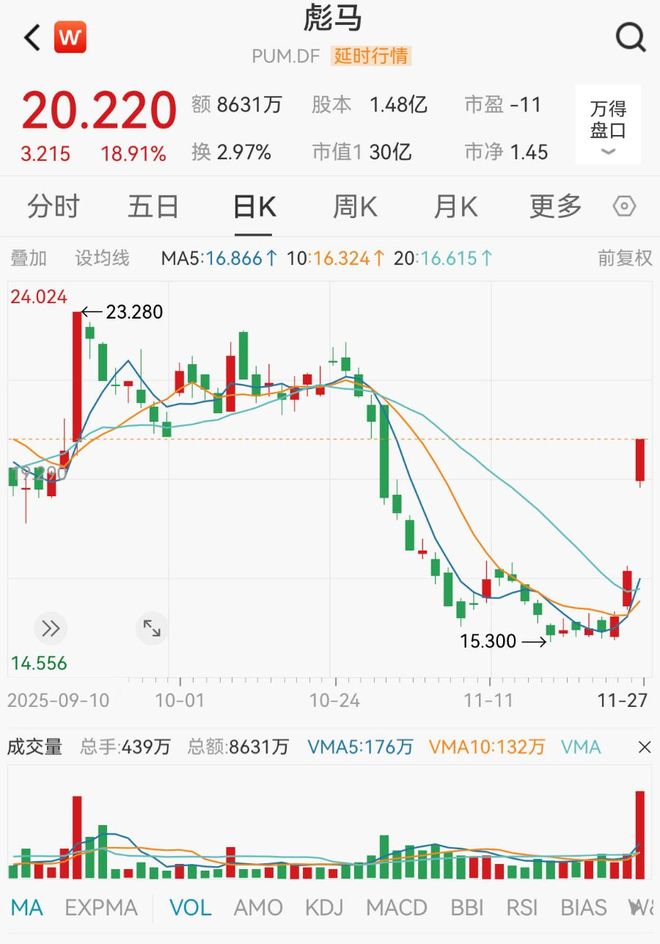Image resolution: width=660 pixels, height=944 pixels.
Task: Open 设均线 moving average settings
Action: point(102,258)
